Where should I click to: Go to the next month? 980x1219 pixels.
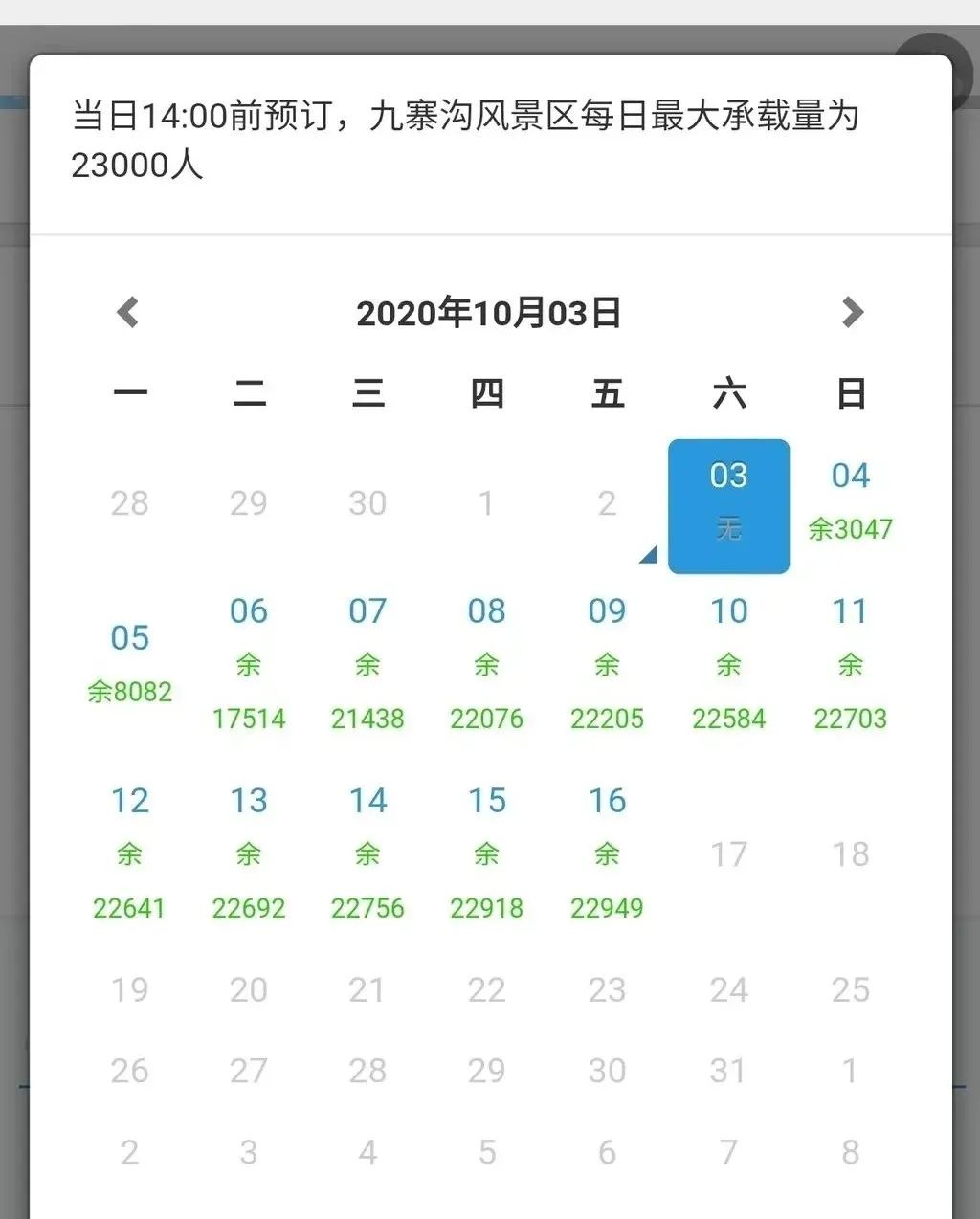pyautogui.click(x=851, y=312)
